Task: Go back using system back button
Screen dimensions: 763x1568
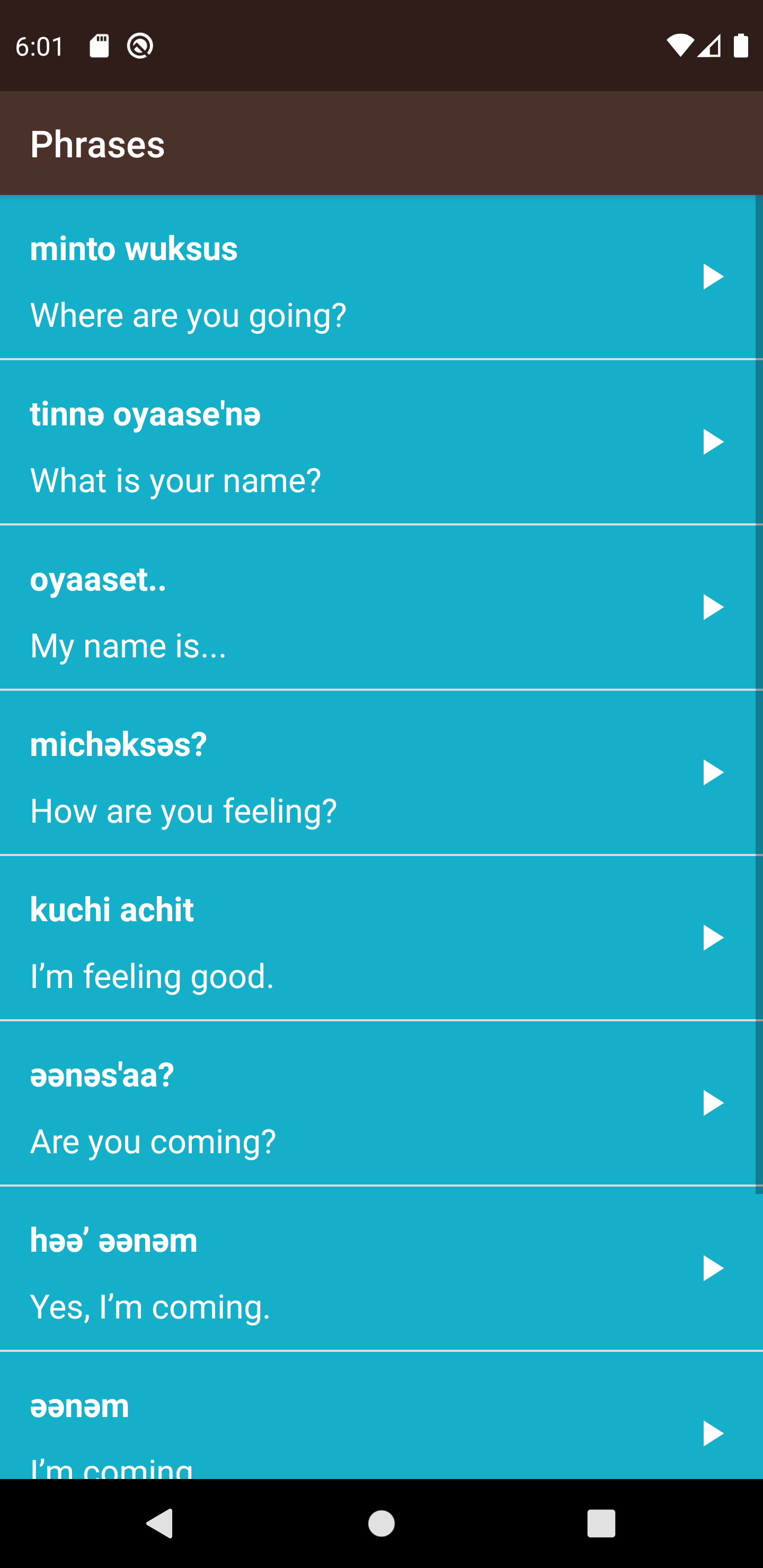Action: point(160,1524)
